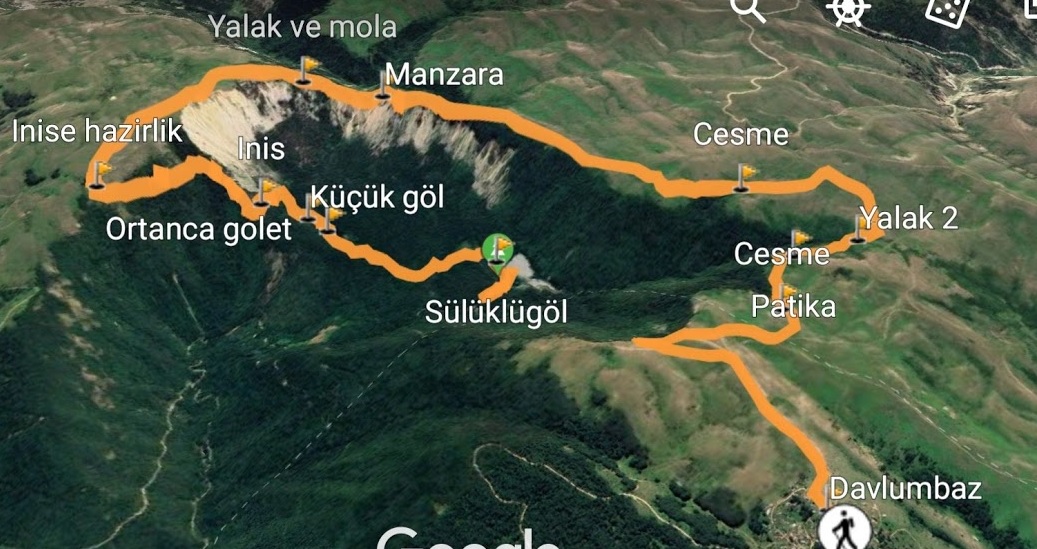Open the Davlumbaz hiker start marker
The height and width of the screenshot is (549, 1037).
point(838,527)
